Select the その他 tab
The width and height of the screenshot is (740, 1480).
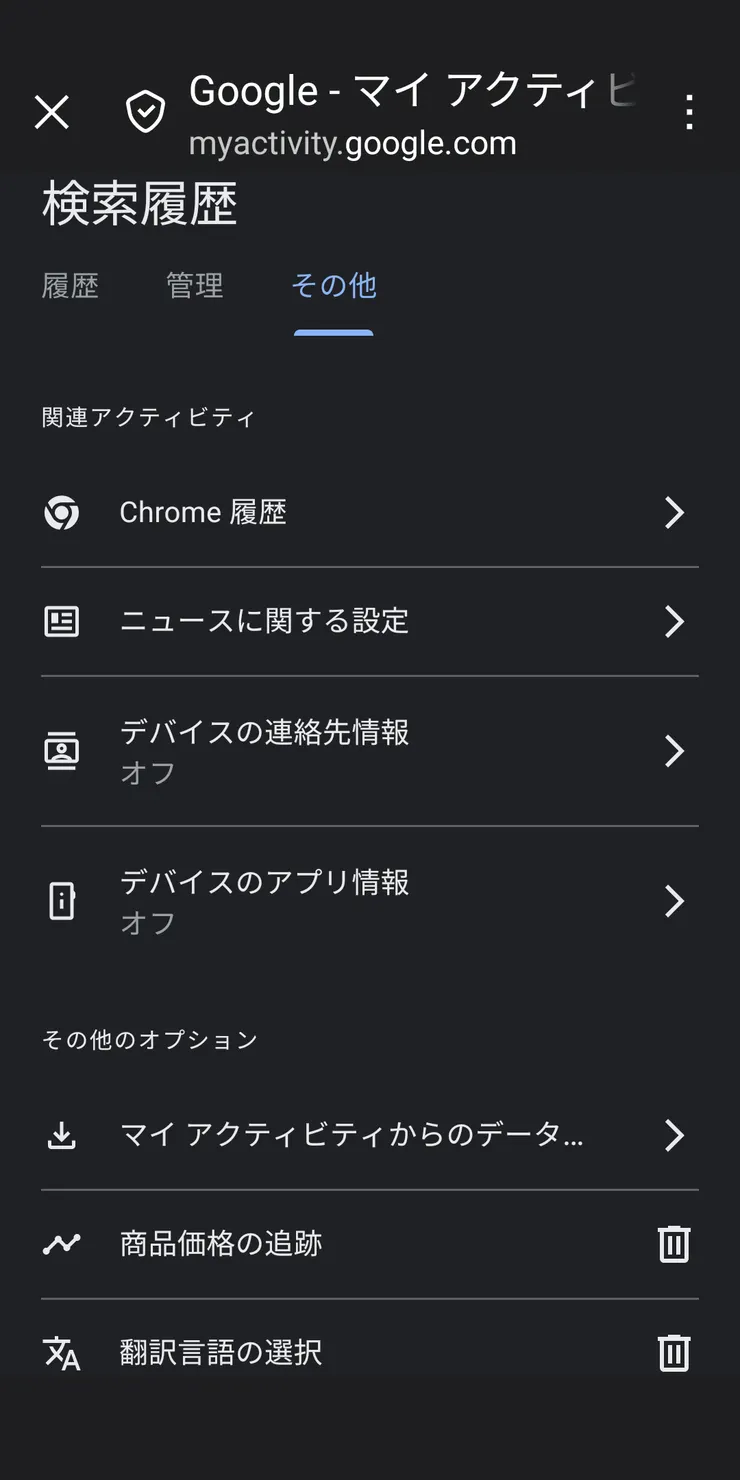pos(334,287)
